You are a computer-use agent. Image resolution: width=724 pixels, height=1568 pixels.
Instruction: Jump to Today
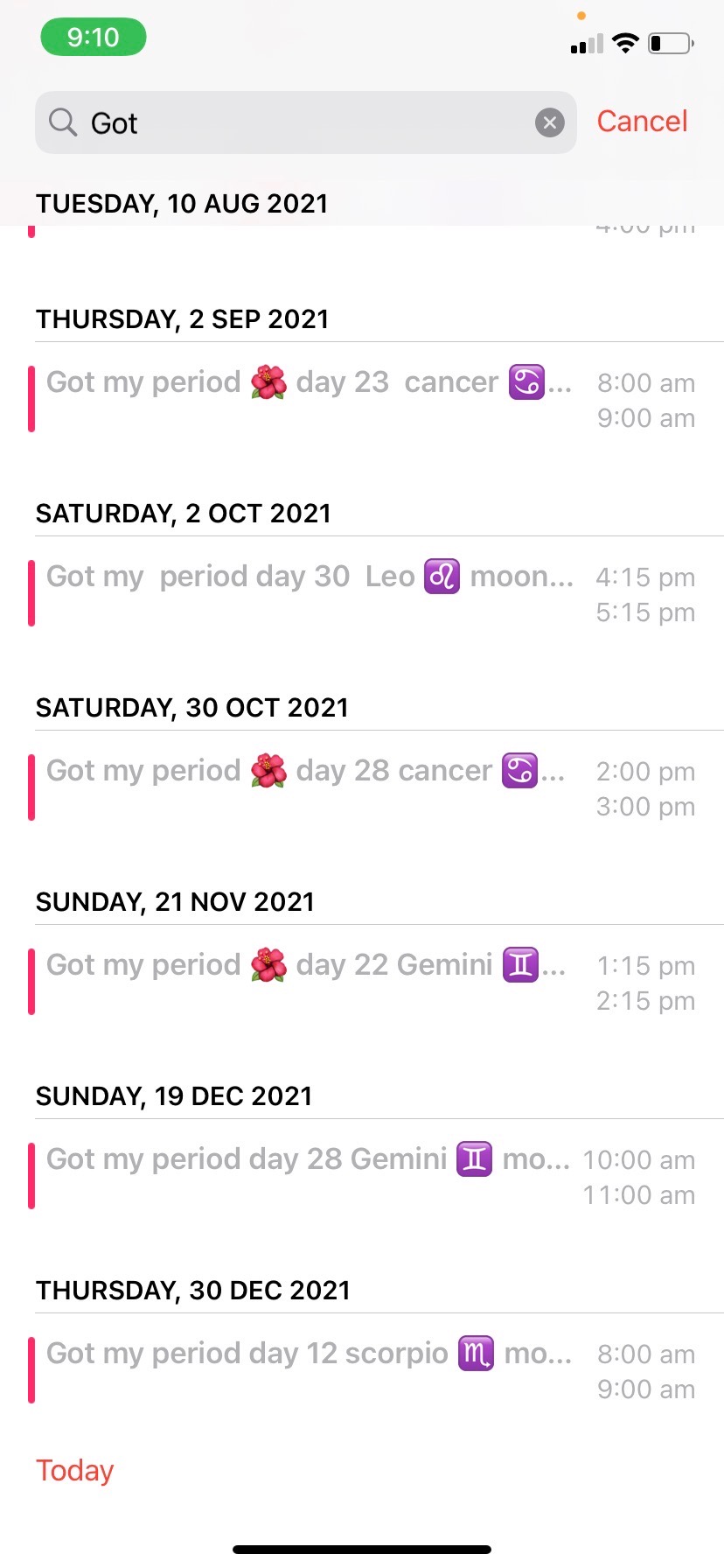click(75, 1470)
